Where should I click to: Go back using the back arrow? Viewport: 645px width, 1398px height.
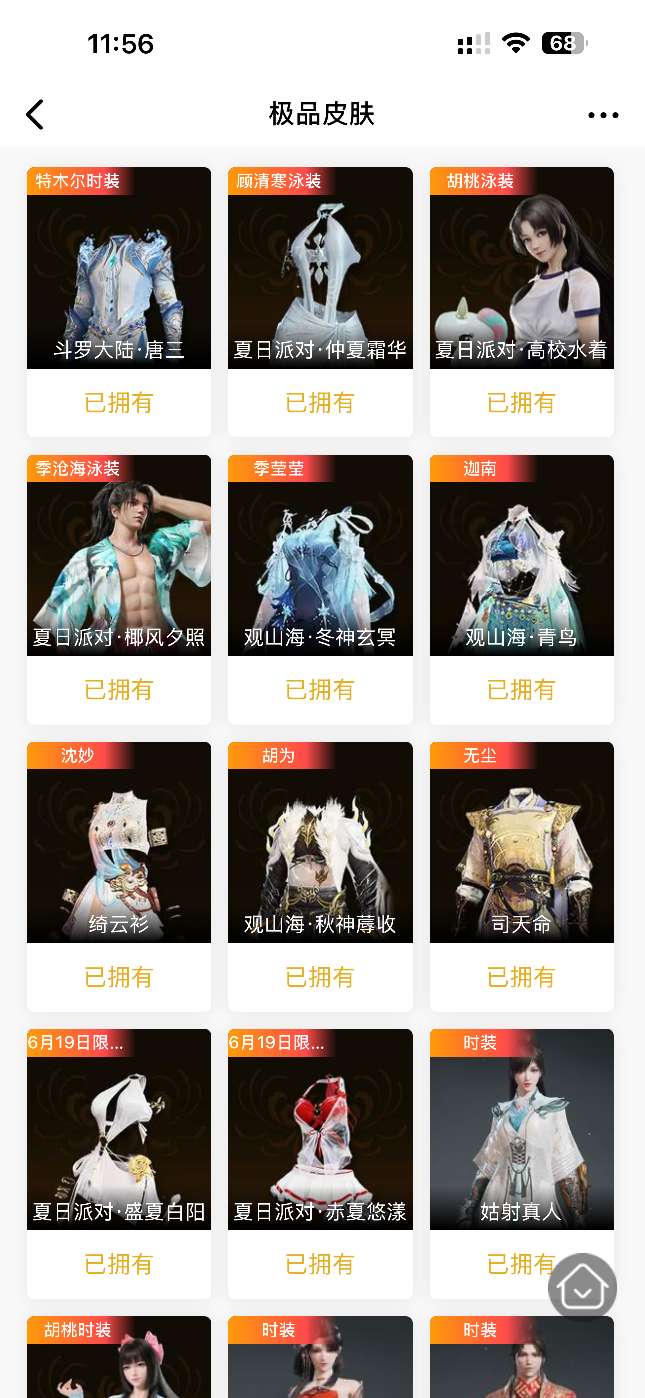coord(35,115)
